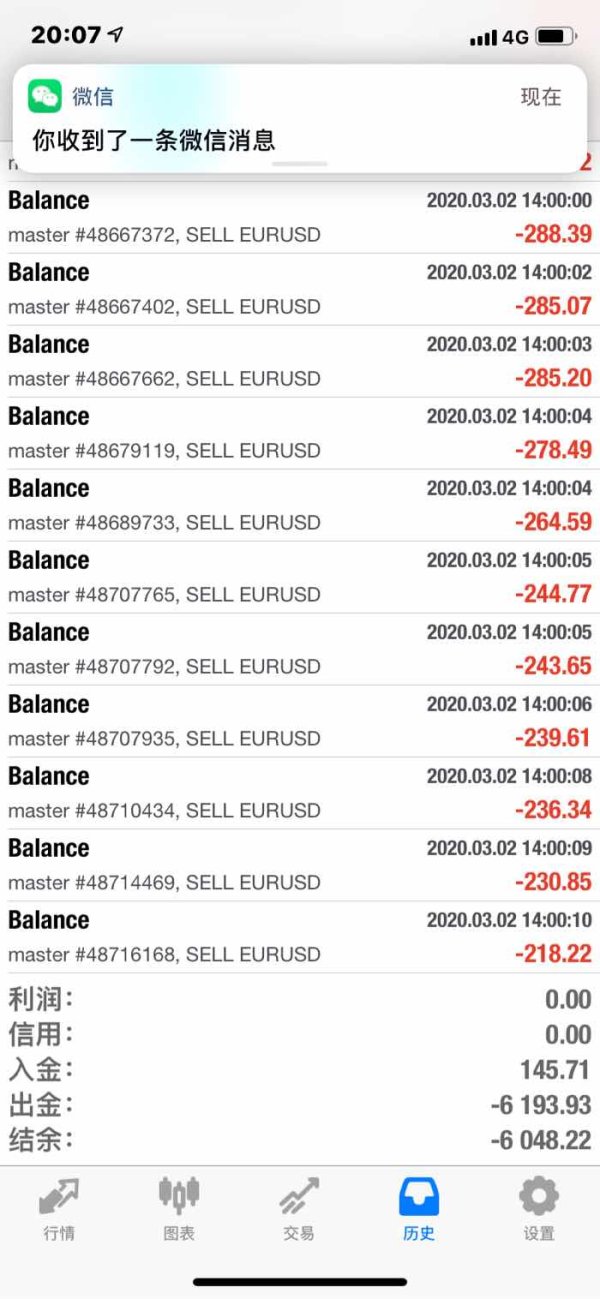Viewport: 600px width, 1299px height.
Task: Switch to the 行情 quotes tab
Action: tap(59, 1208)
